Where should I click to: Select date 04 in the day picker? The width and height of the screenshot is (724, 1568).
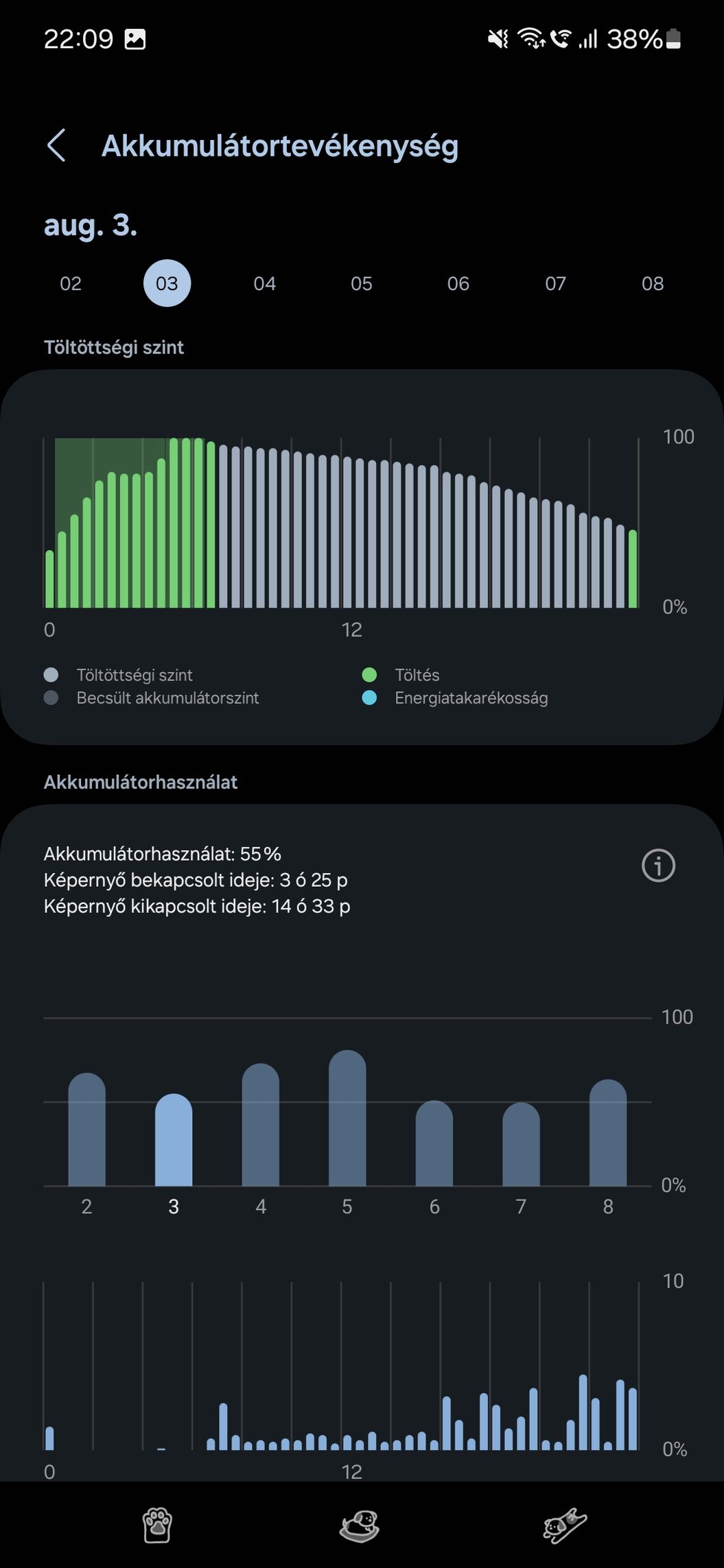tap(264, 283)
